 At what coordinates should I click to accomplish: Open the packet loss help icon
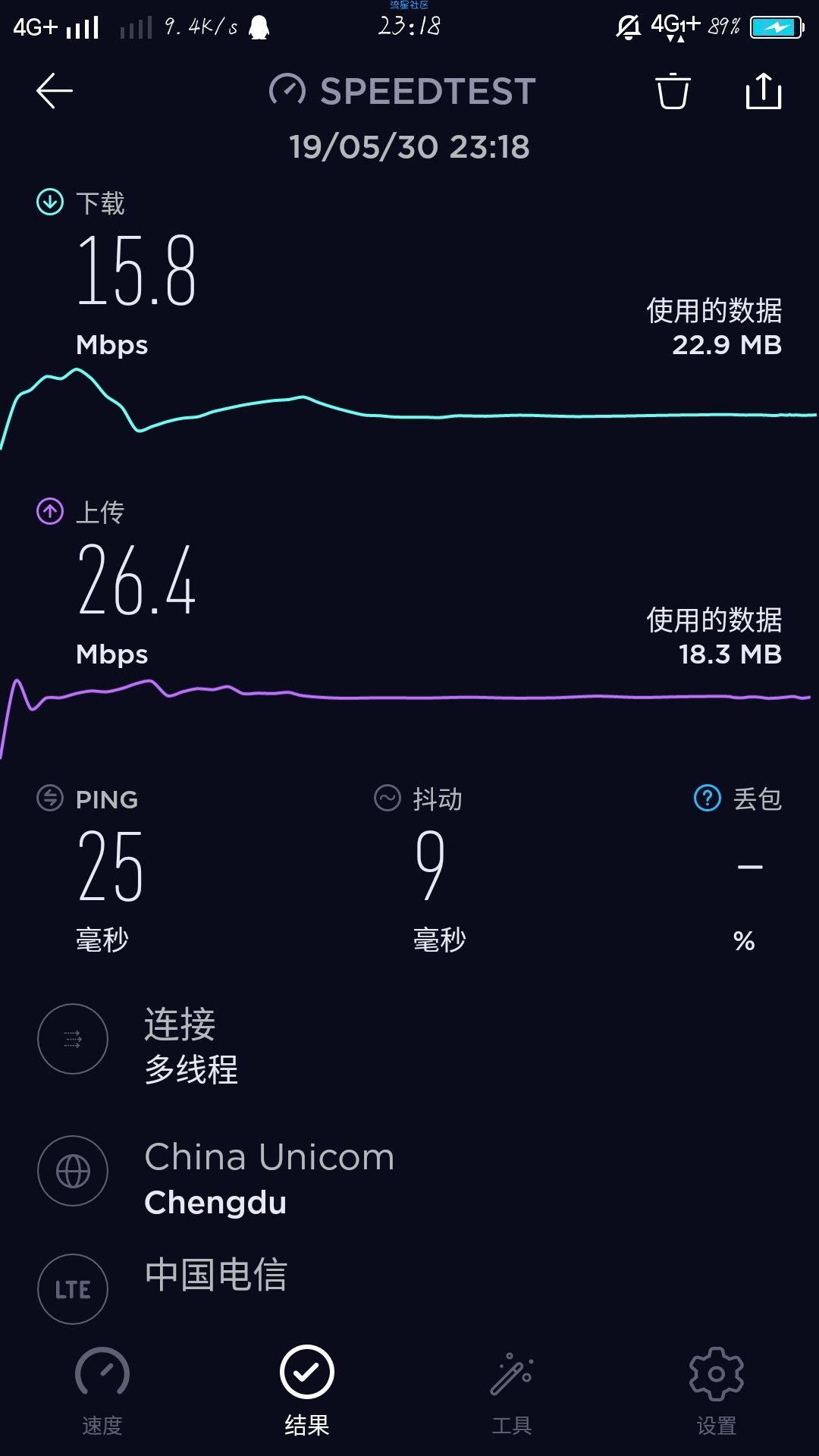(x=708, y=798)
